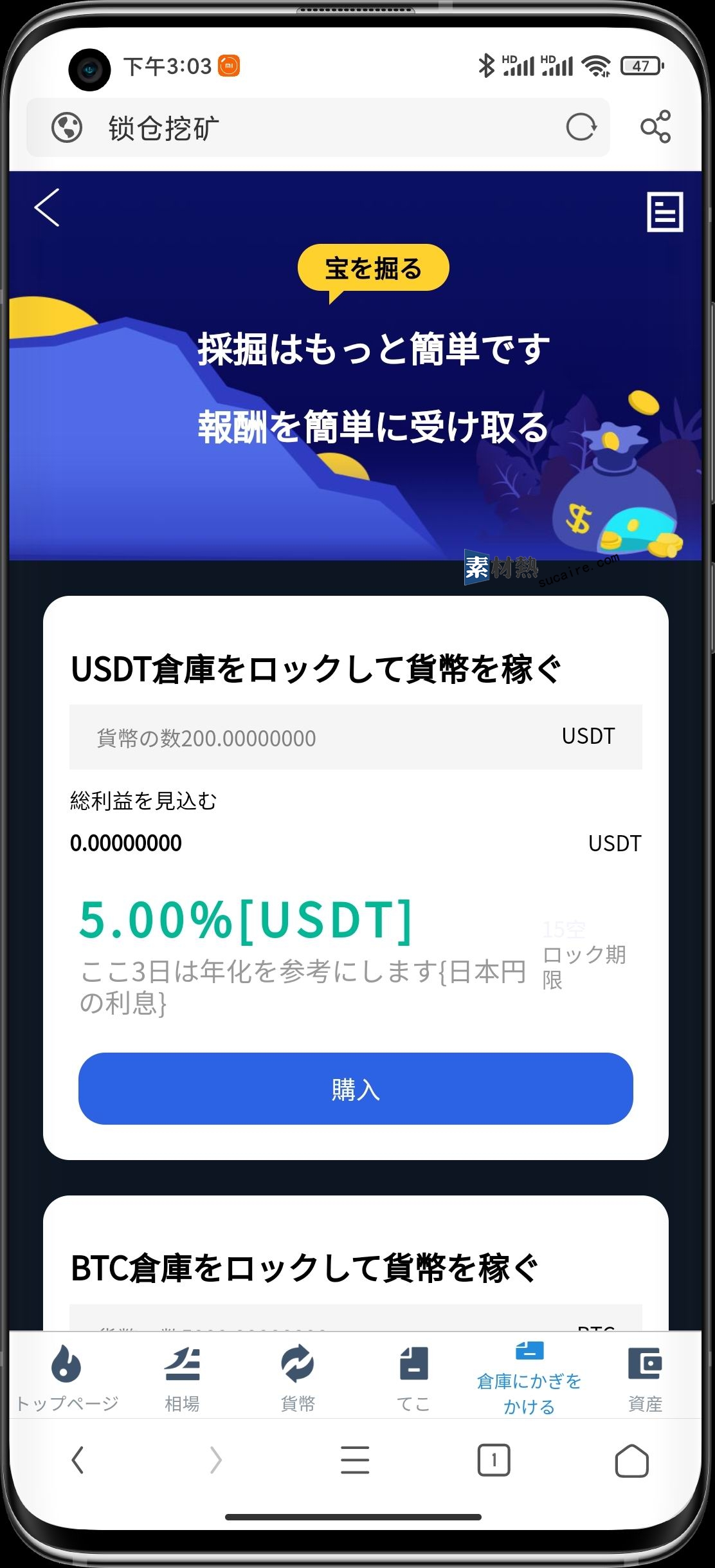Viewport: 715px width, 1568px height.
Task: Open the records list icon in the banner
Action: coord(664,211)
